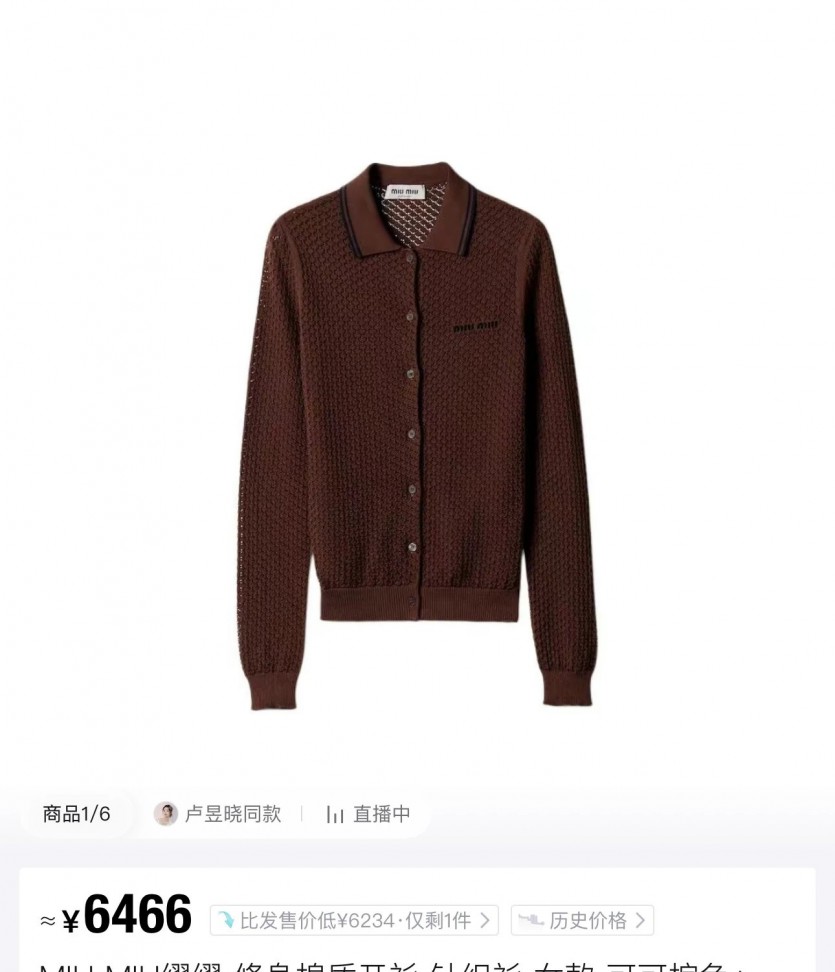This screenshot has height=972, width=835.
Task: Click the blue curved arrow icon in discount badge
Action: pos(227,920)
